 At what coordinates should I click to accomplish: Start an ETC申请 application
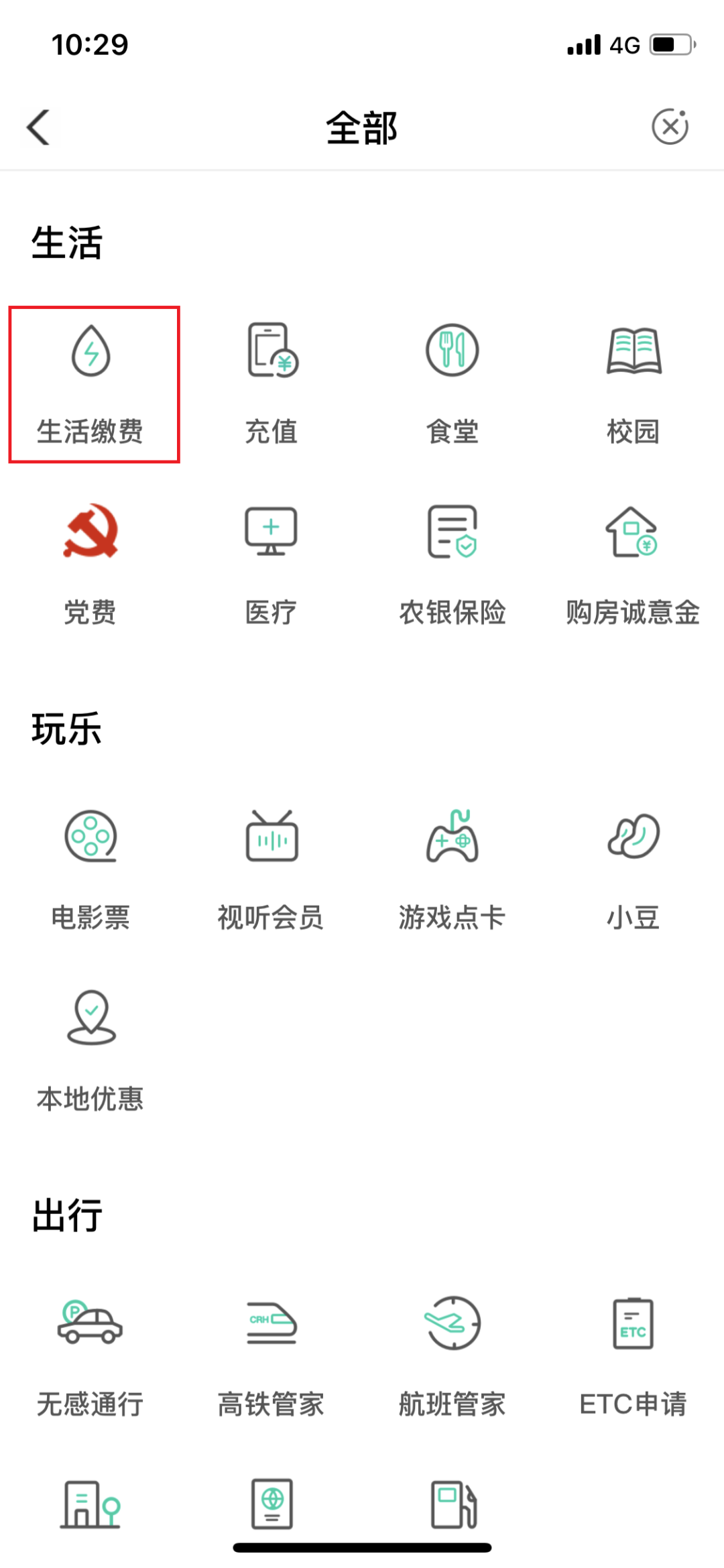(633, 1357)
